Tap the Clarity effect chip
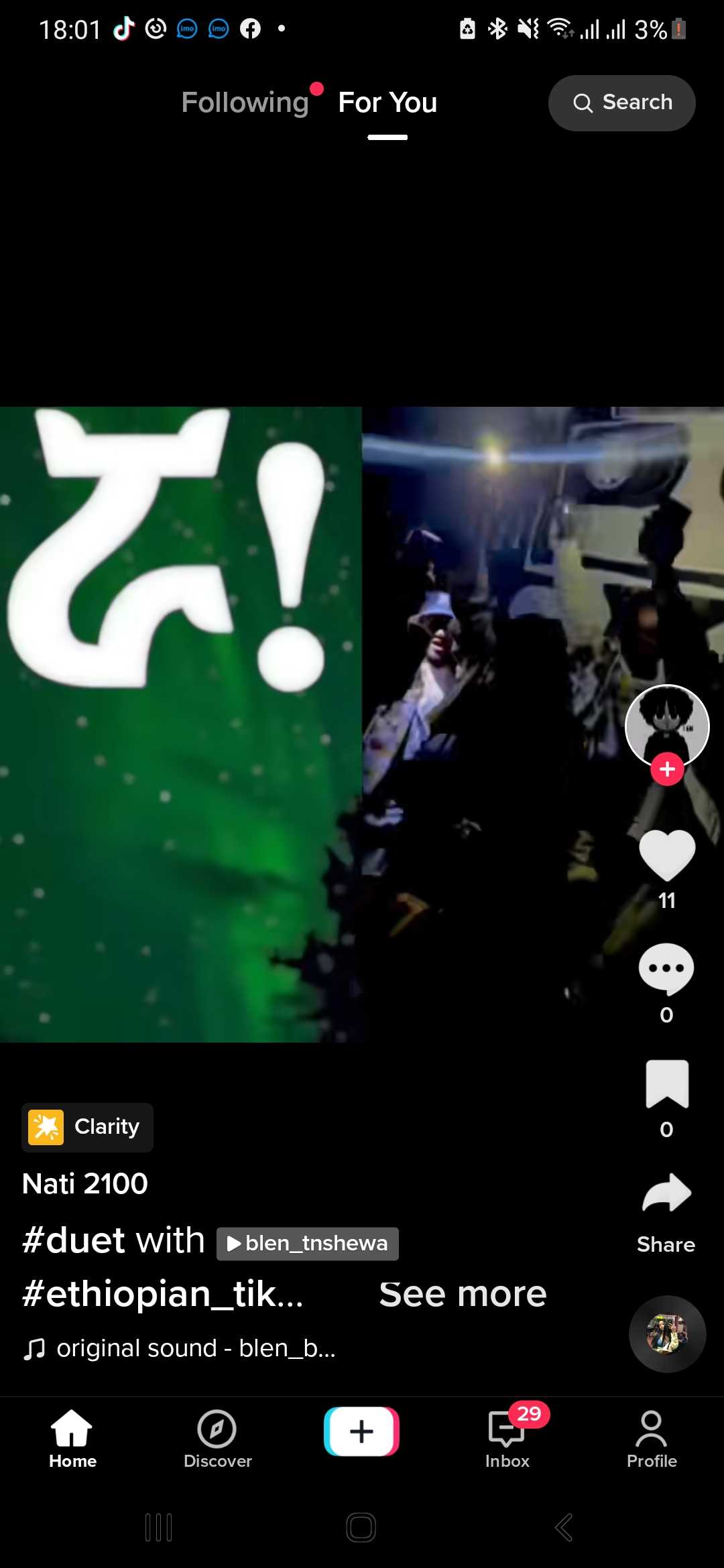724x1568 pixels. point(88,1127)
